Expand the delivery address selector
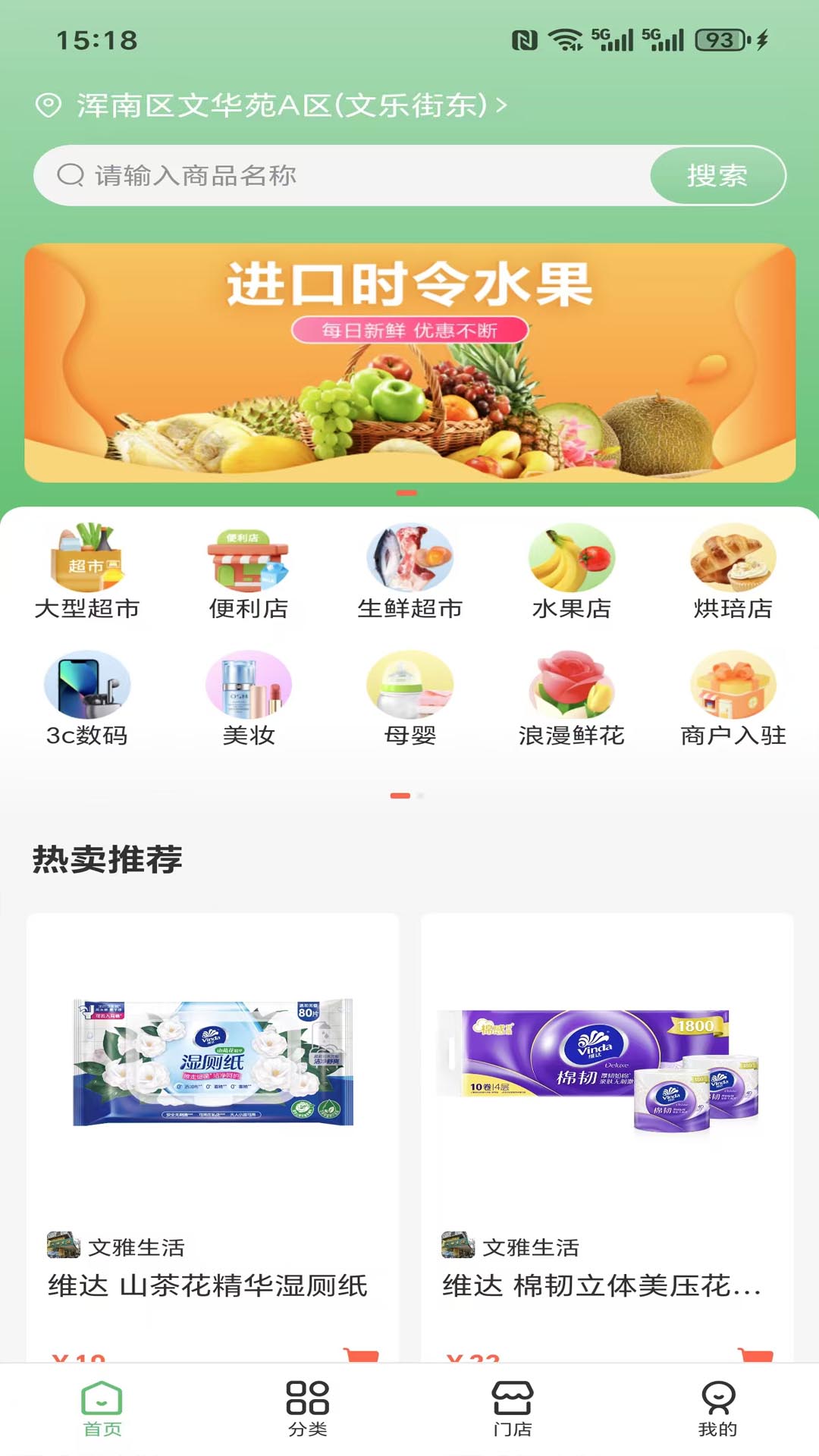 coord(273,106)
